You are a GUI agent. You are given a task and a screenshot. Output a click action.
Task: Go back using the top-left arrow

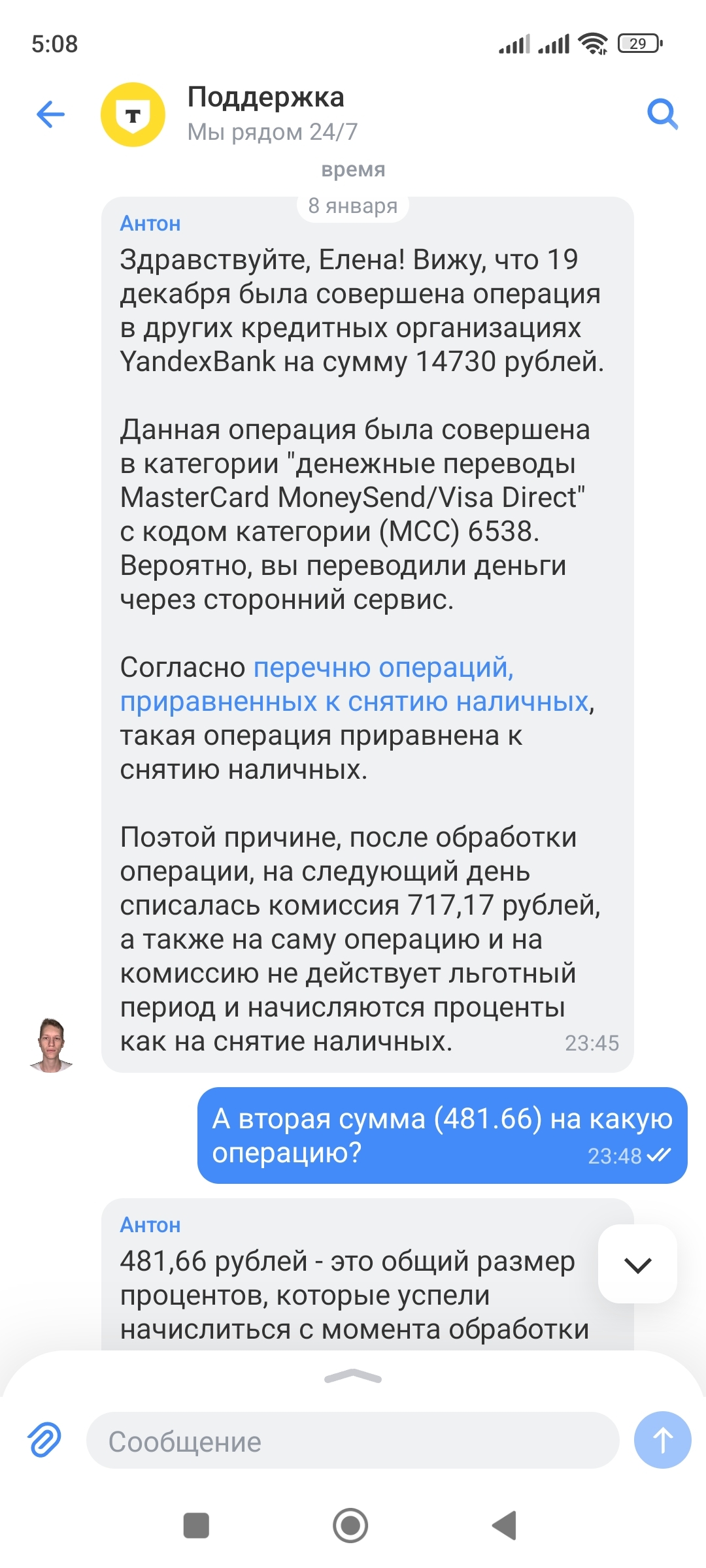point(50,114)
